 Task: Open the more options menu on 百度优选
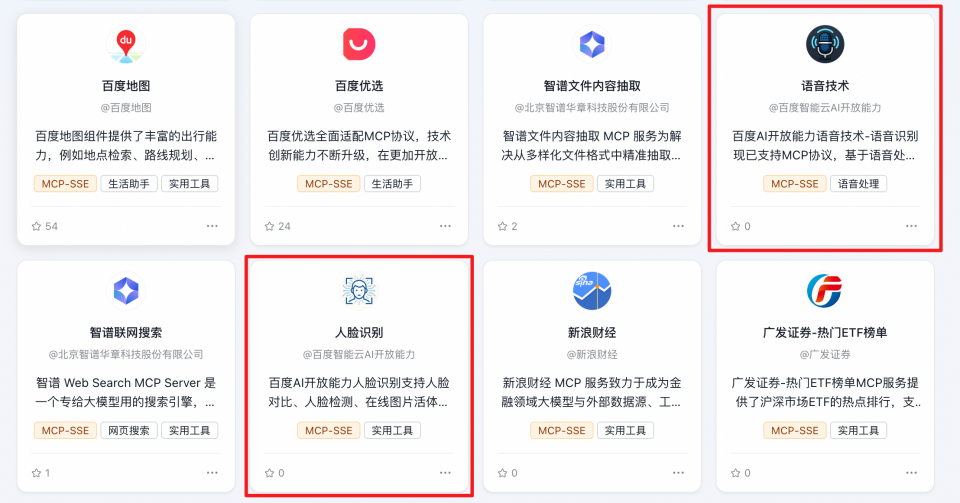pyautogui.click(x=445, y=226)
